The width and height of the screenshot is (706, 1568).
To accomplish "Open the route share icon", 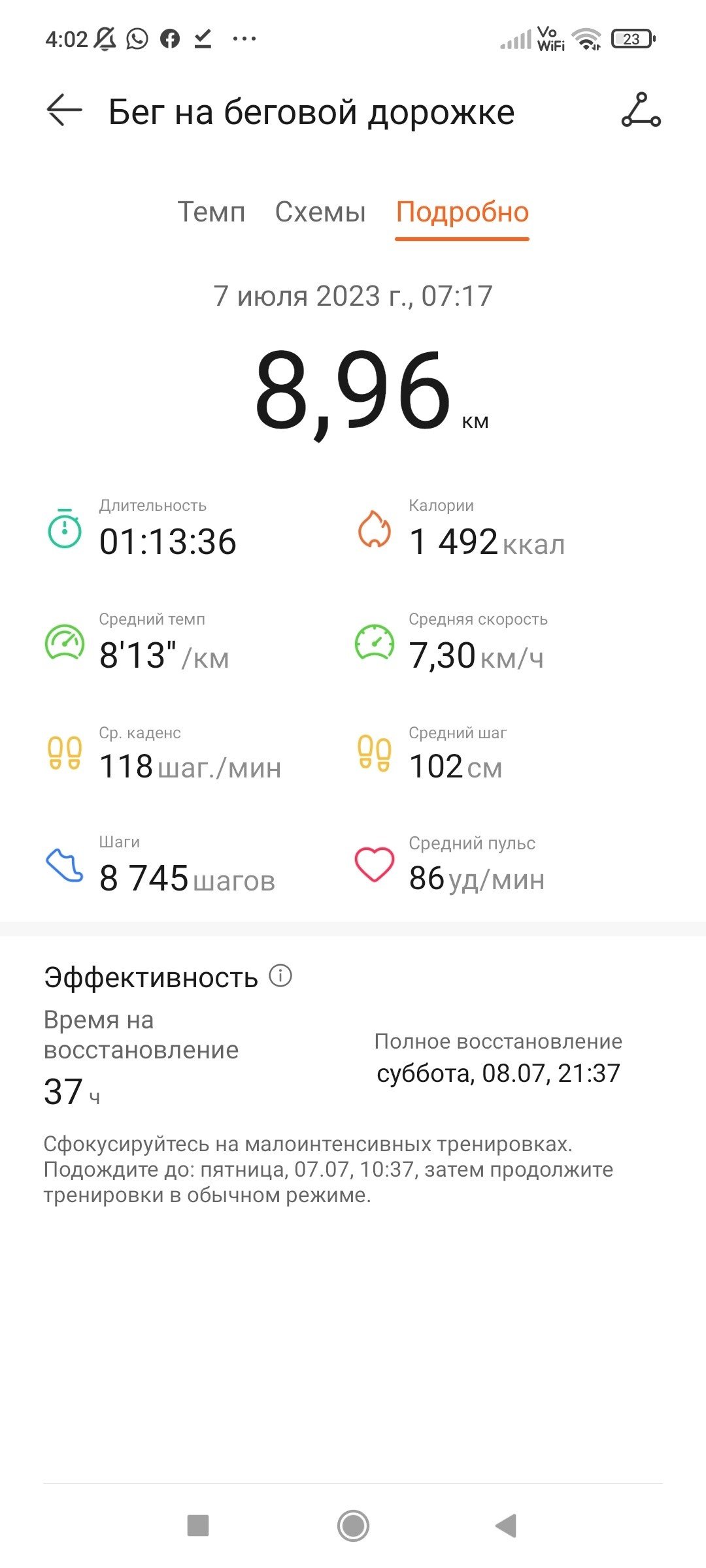I will click(x=641, y=110).
